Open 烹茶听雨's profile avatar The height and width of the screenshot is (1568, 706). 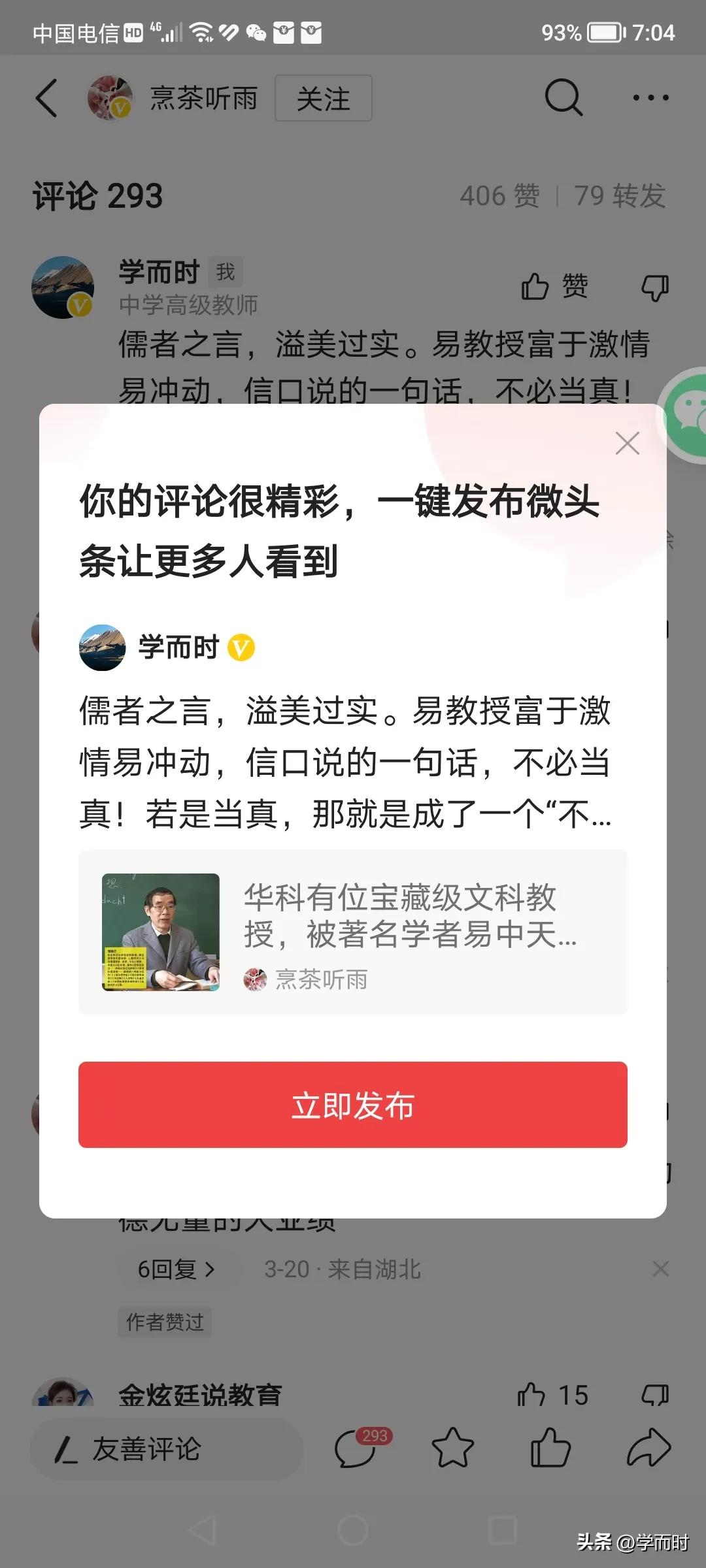[110, 98]
